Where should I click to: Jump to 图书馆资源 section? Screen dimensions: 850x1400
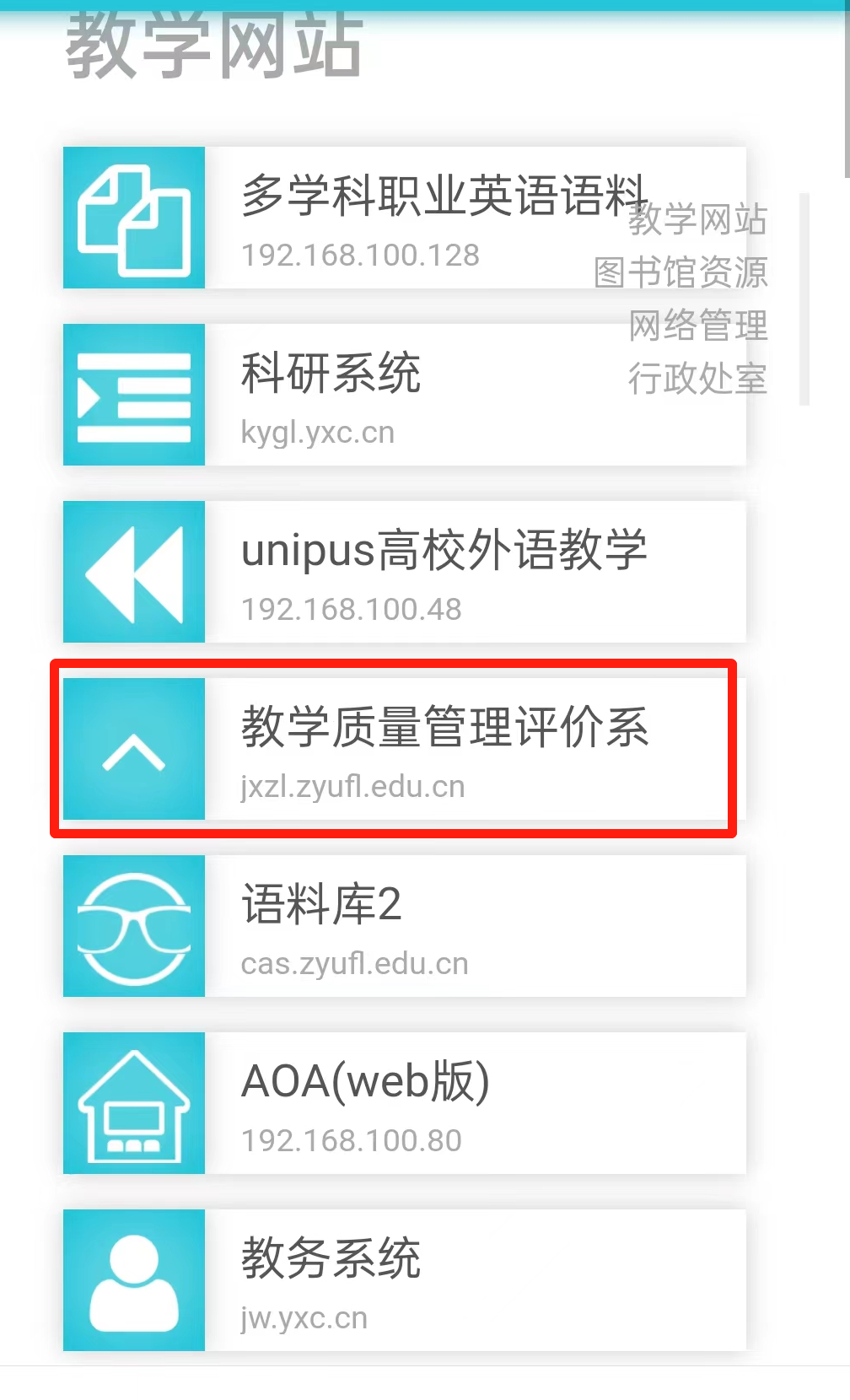[681, 272]
